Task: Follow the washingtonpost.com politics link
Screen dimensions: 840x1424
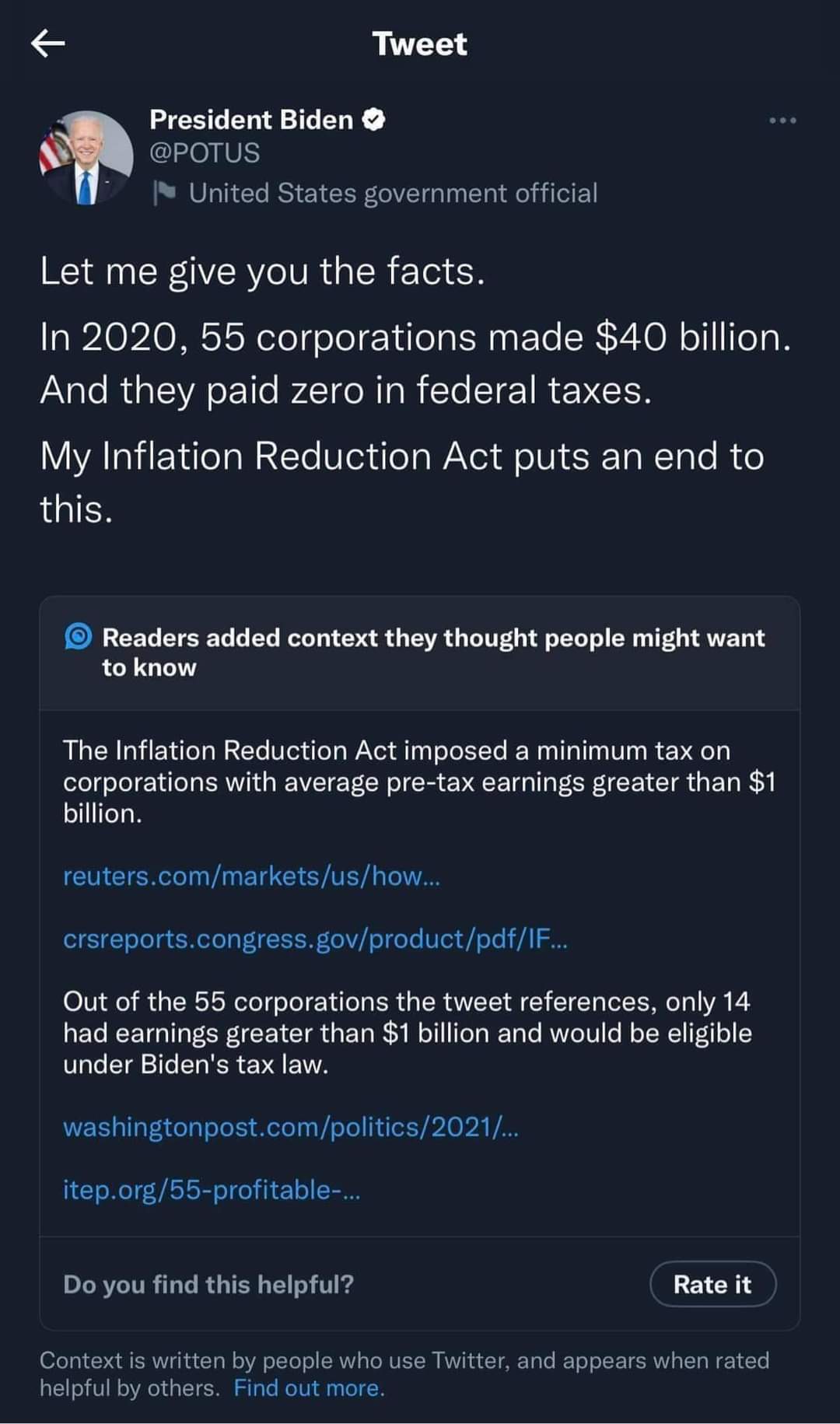Action: [290, 1126]
